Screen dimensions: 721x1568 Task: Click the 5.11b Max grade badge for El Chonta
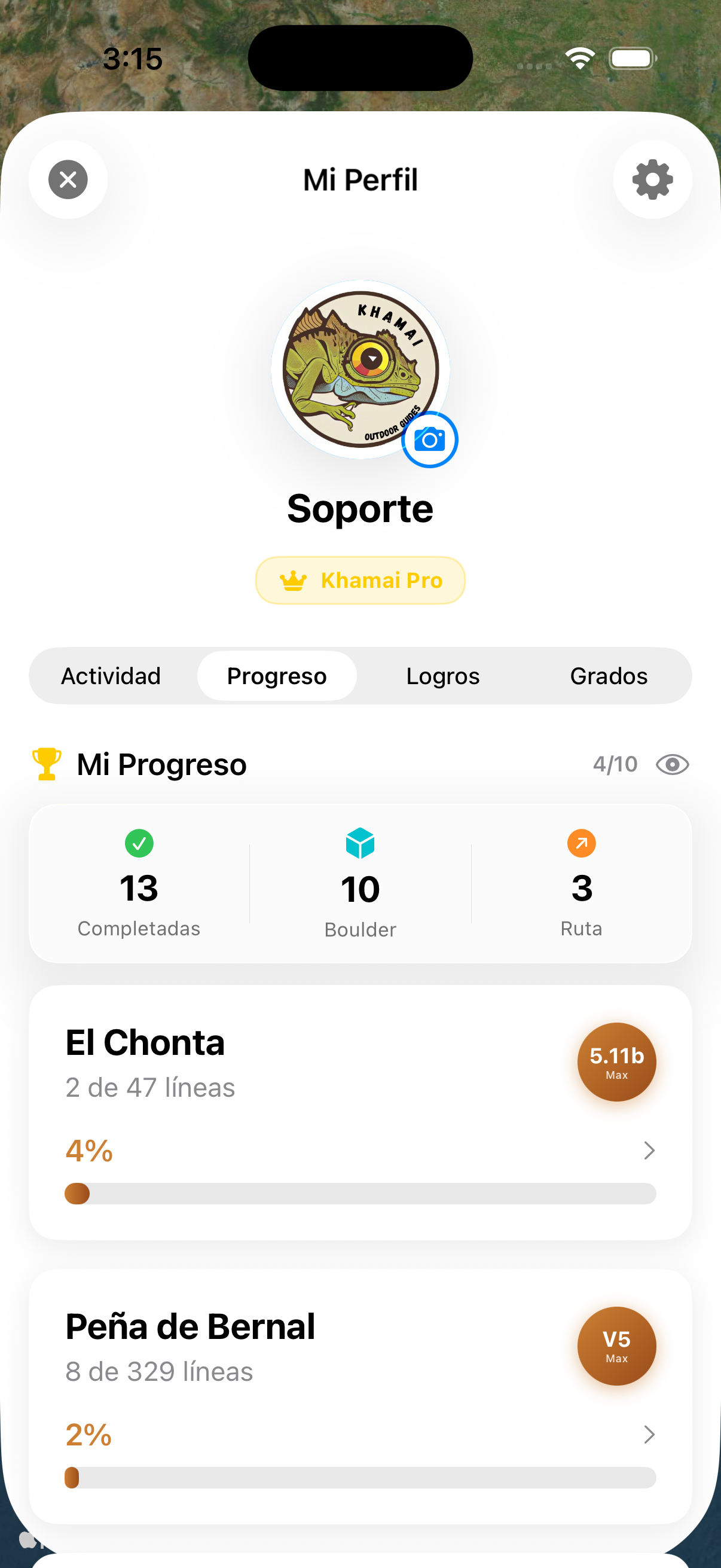(x=616, y=1061)
